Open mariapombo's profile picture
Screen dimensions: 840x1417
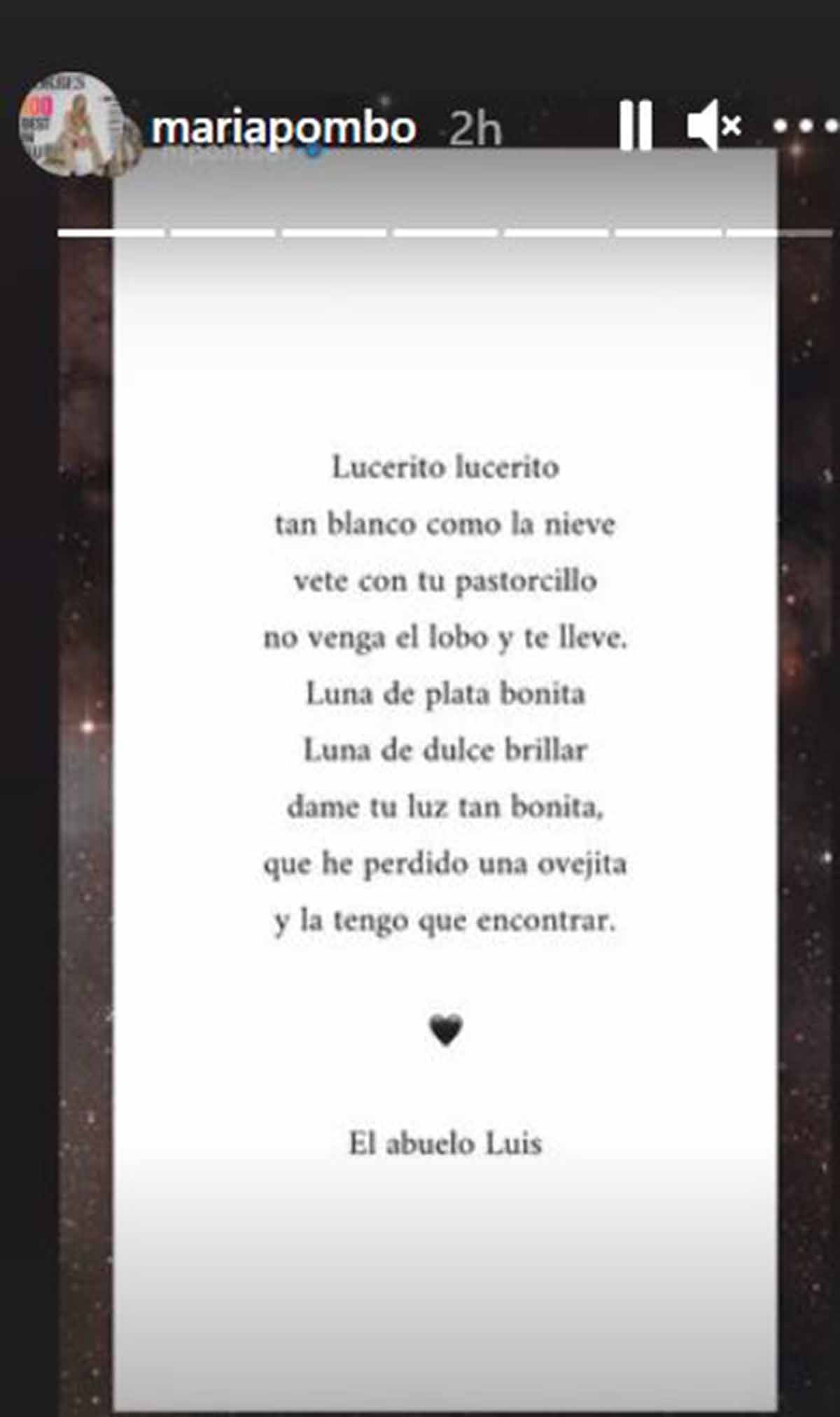click(x=70, y=125)
